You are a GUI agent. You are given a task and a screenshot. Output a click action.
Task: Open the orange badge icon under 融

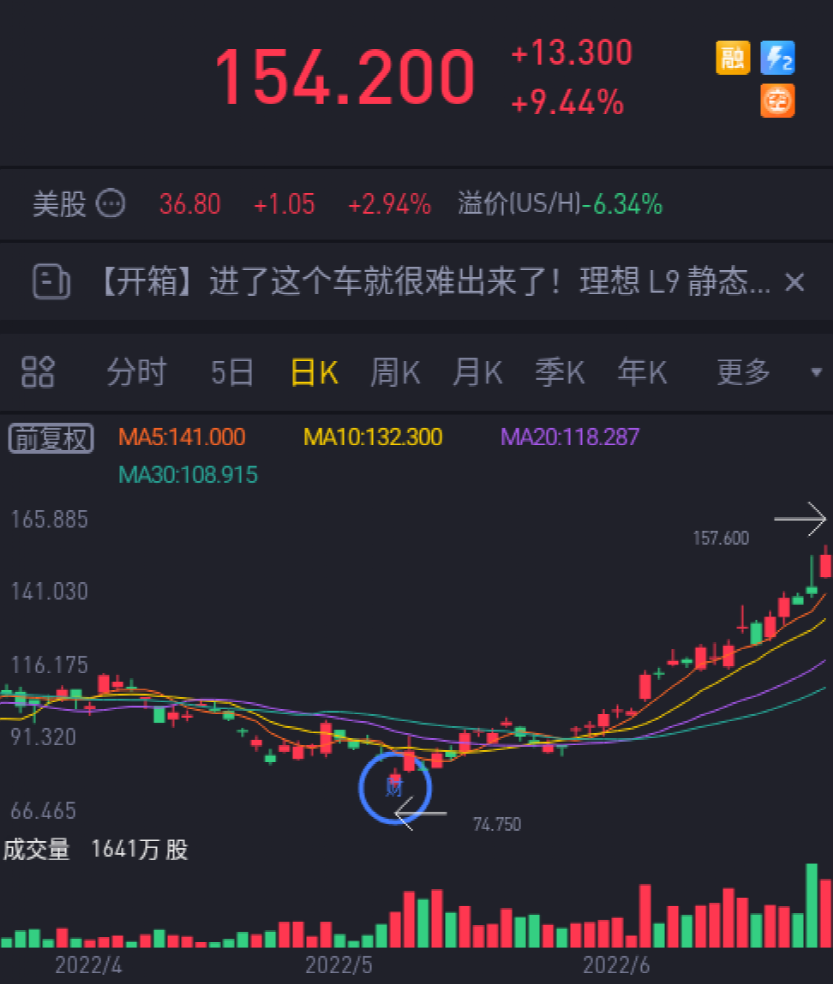pyautogui.click(x=778, y=100)
